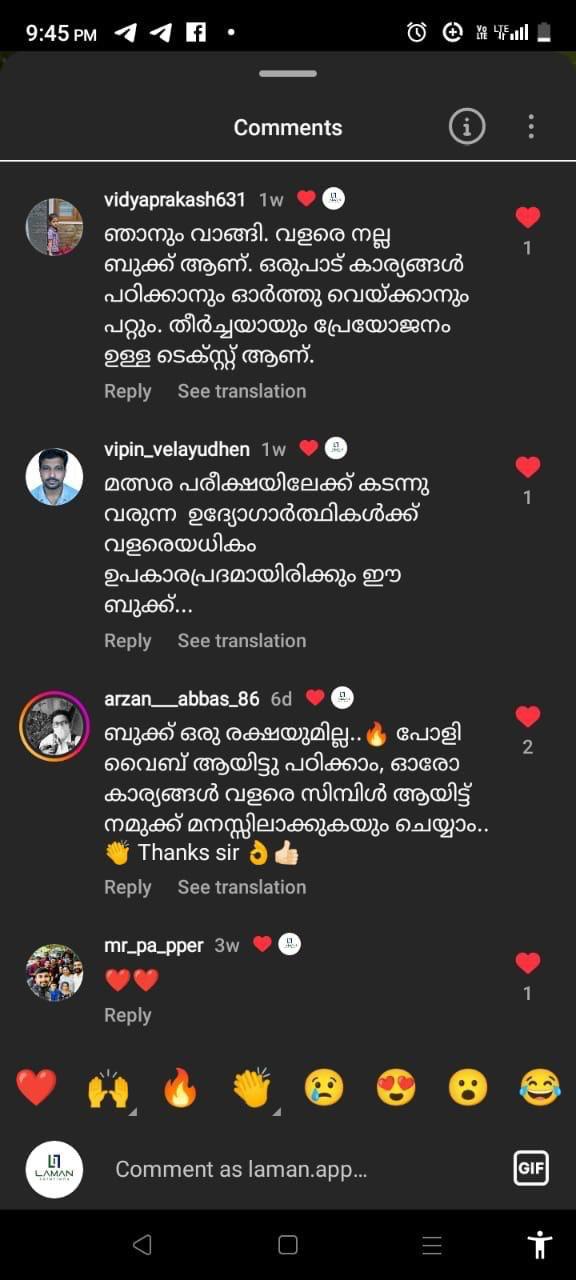
Task: Like vidyaprakash631's comment
Action: tap(527, 217)
